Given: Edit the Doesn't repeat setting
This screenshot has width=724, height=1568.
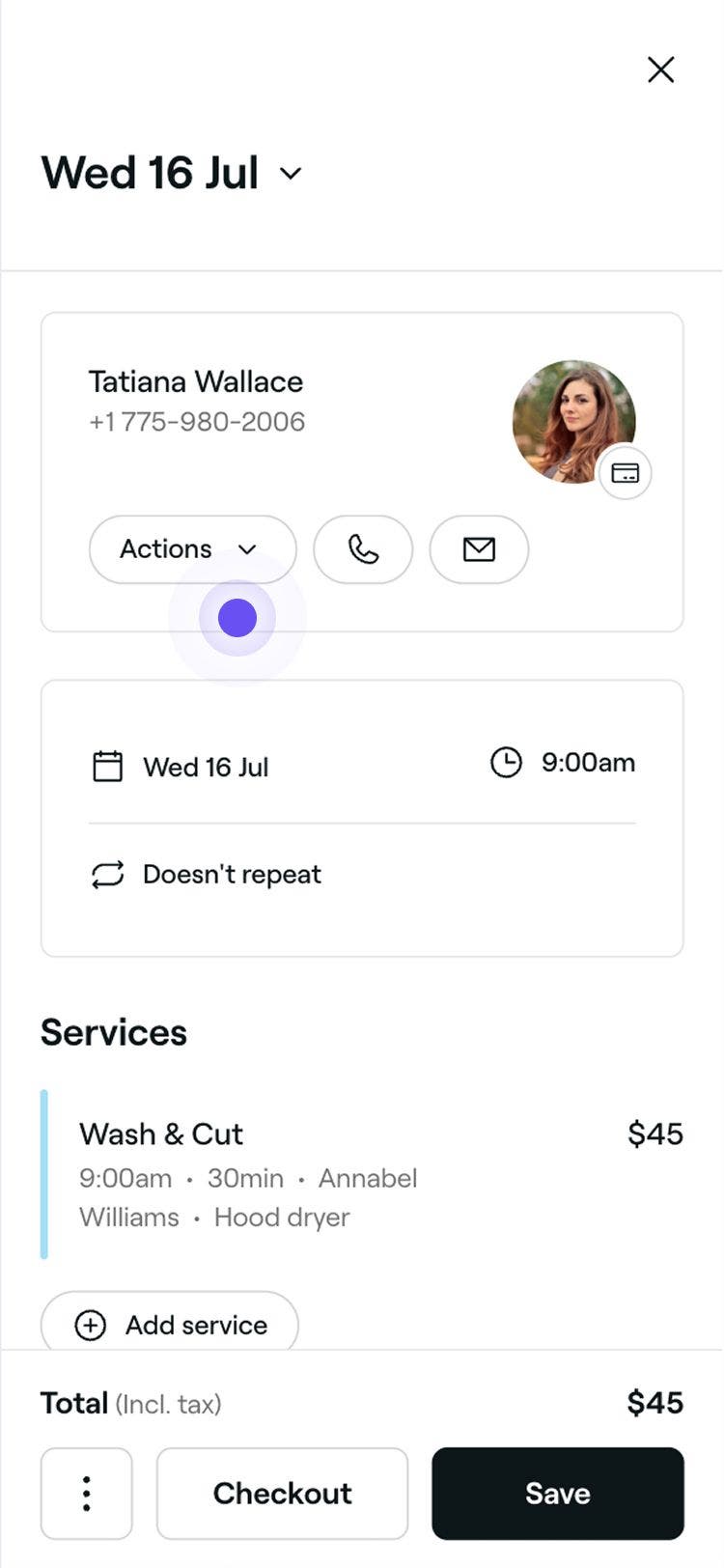Looking at the screenshot, I should (230, 875).
